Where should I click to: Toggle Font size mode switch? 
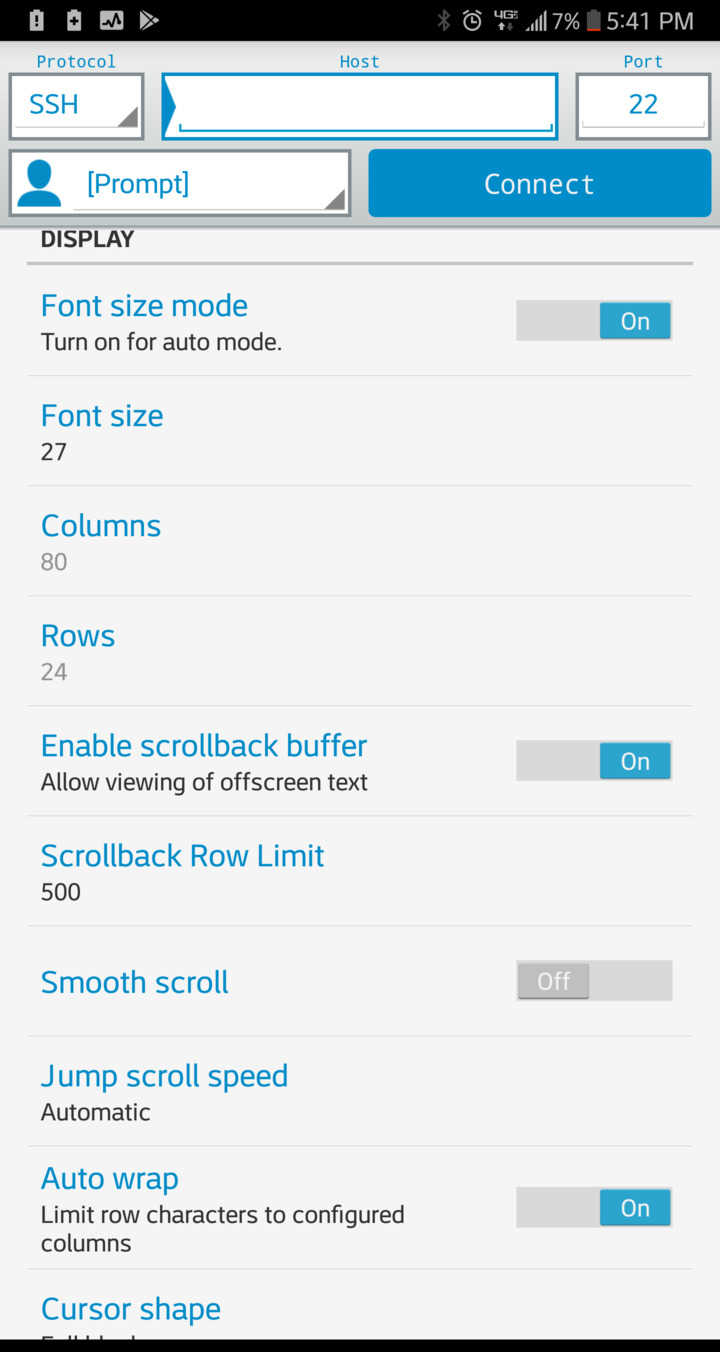594,321
